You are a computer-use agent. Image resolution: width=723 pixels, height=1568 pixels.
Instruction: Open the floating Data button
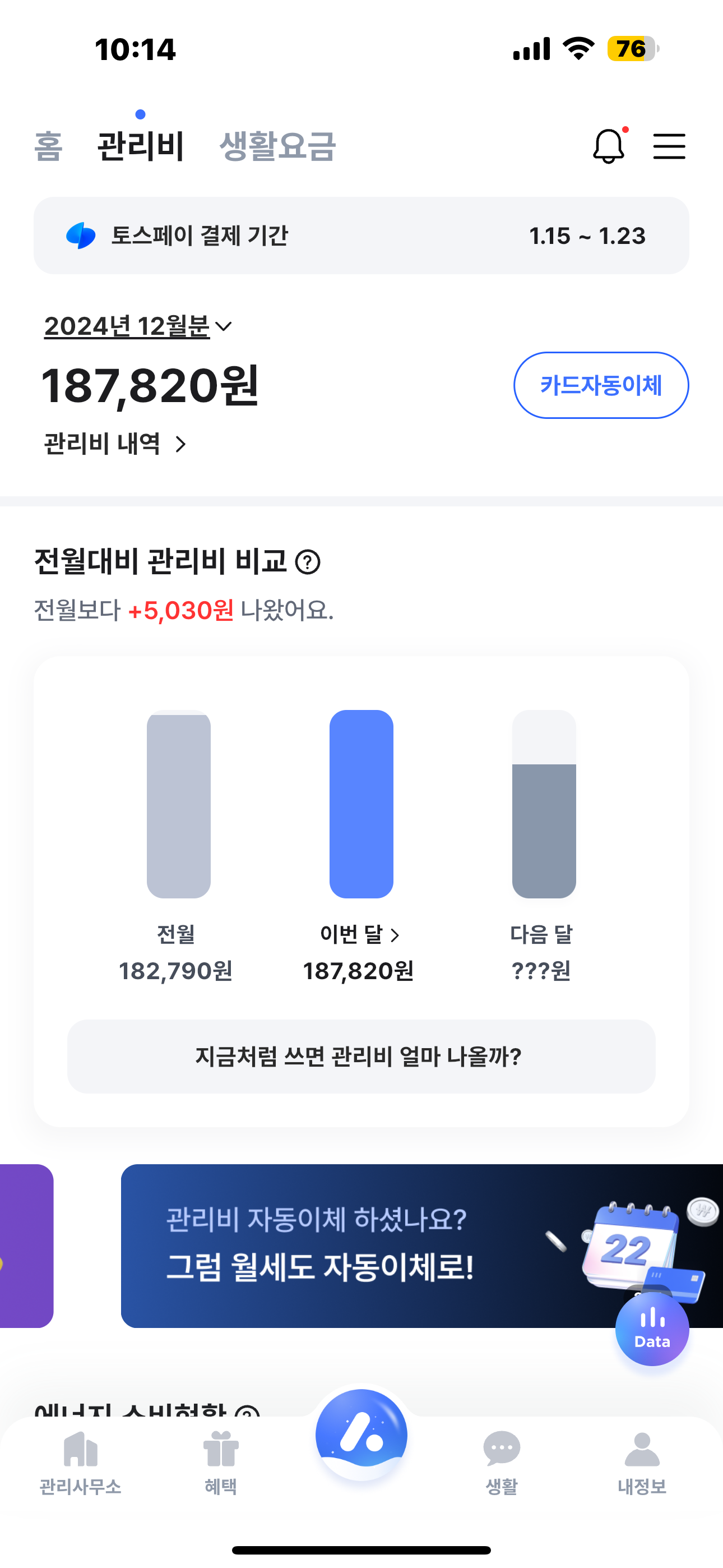point(652,1328)
